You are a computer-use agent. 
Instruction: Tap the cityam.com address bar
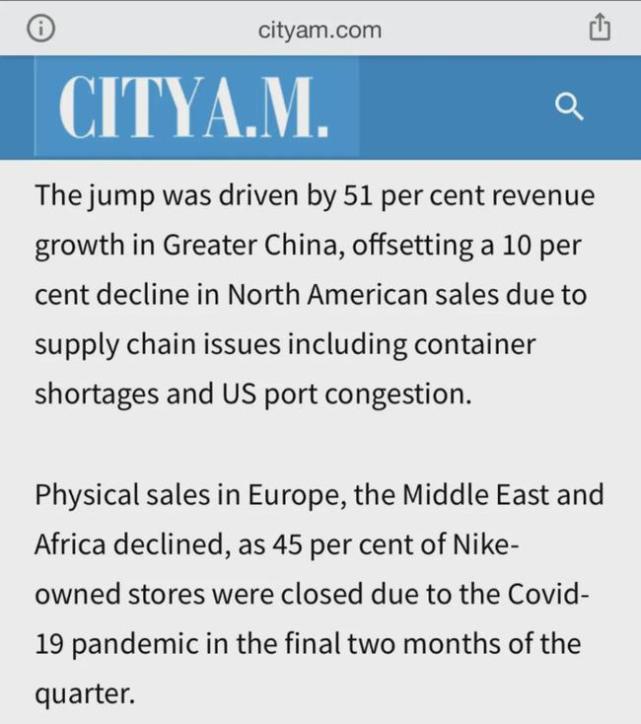click(319, 30)
